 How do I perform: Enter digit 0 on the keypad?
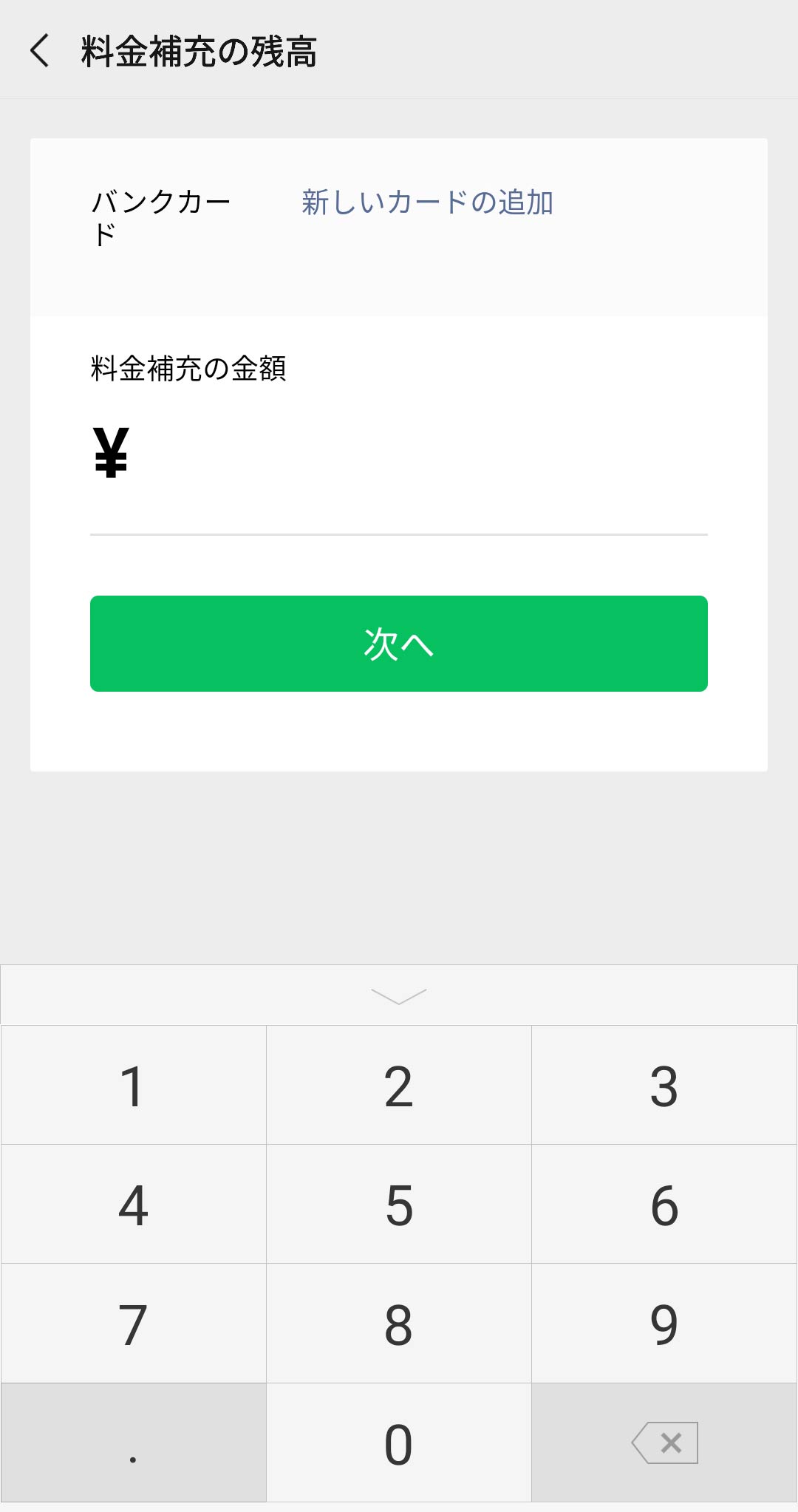coord(399,1443)
